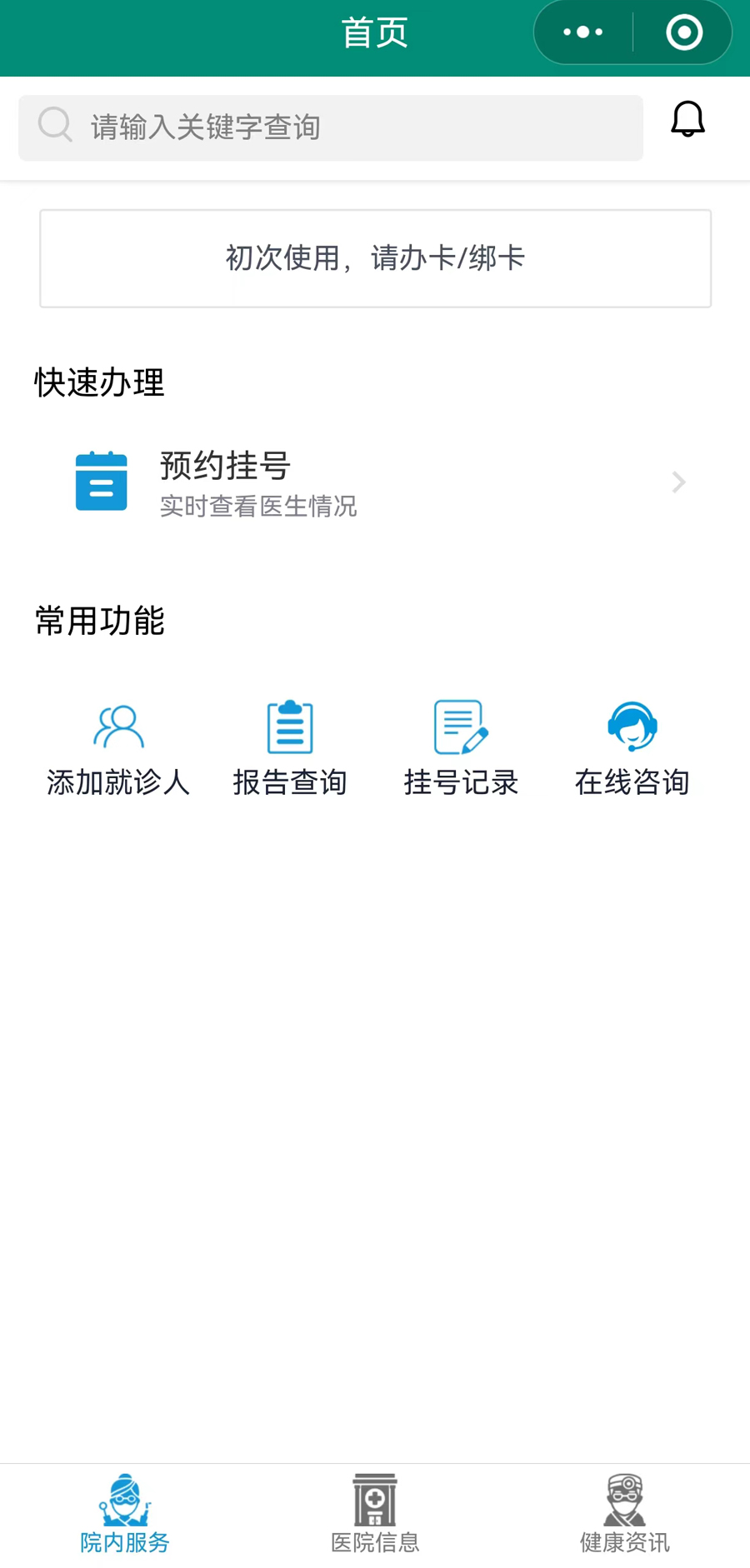Open 预约挂号 appointment registration
The height and width of the screenshot is (1568, 750).
tap(376, 482)
